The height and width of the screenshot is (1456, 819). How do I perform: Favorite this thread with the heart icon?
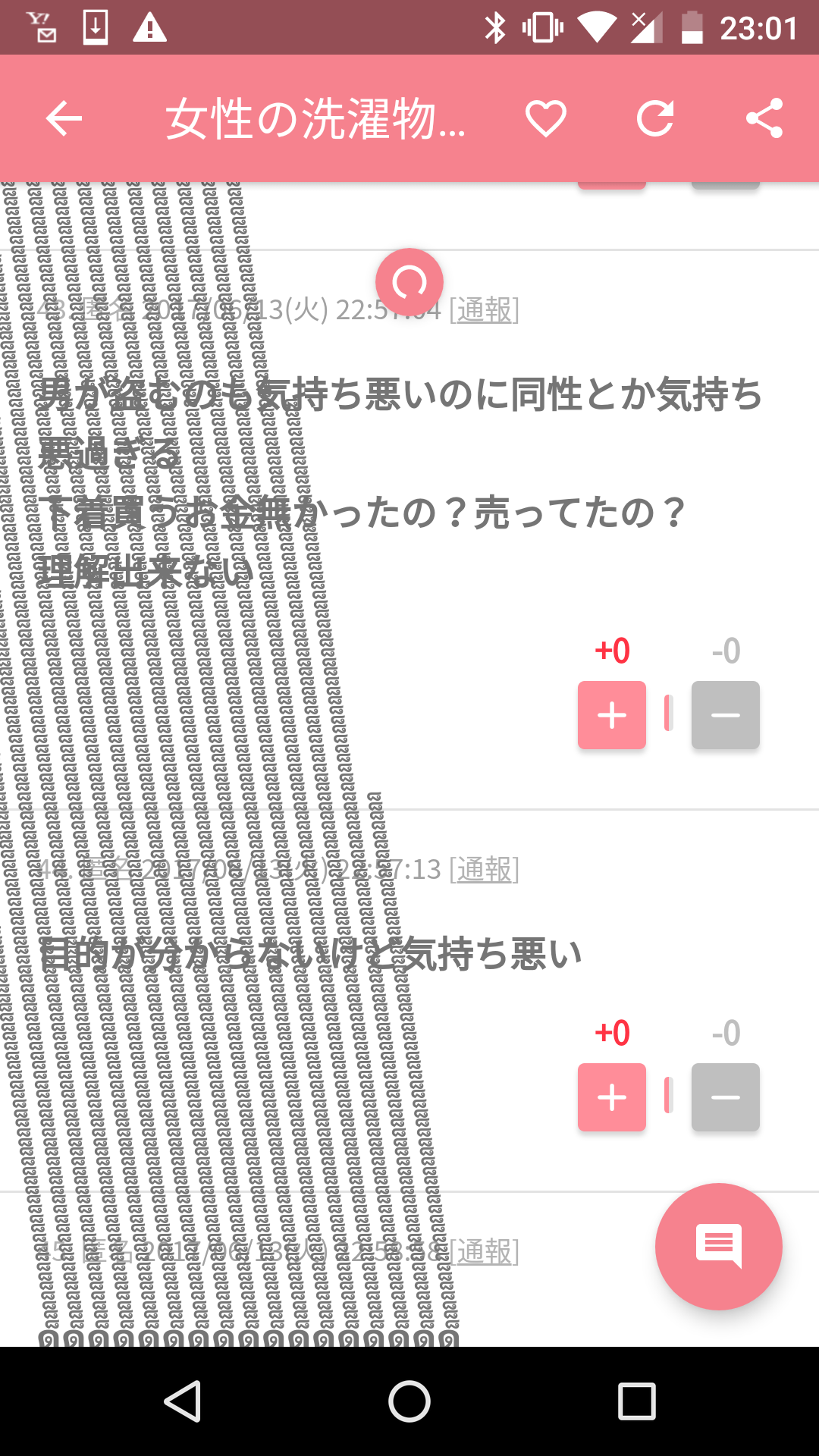[x=546, y=118]
